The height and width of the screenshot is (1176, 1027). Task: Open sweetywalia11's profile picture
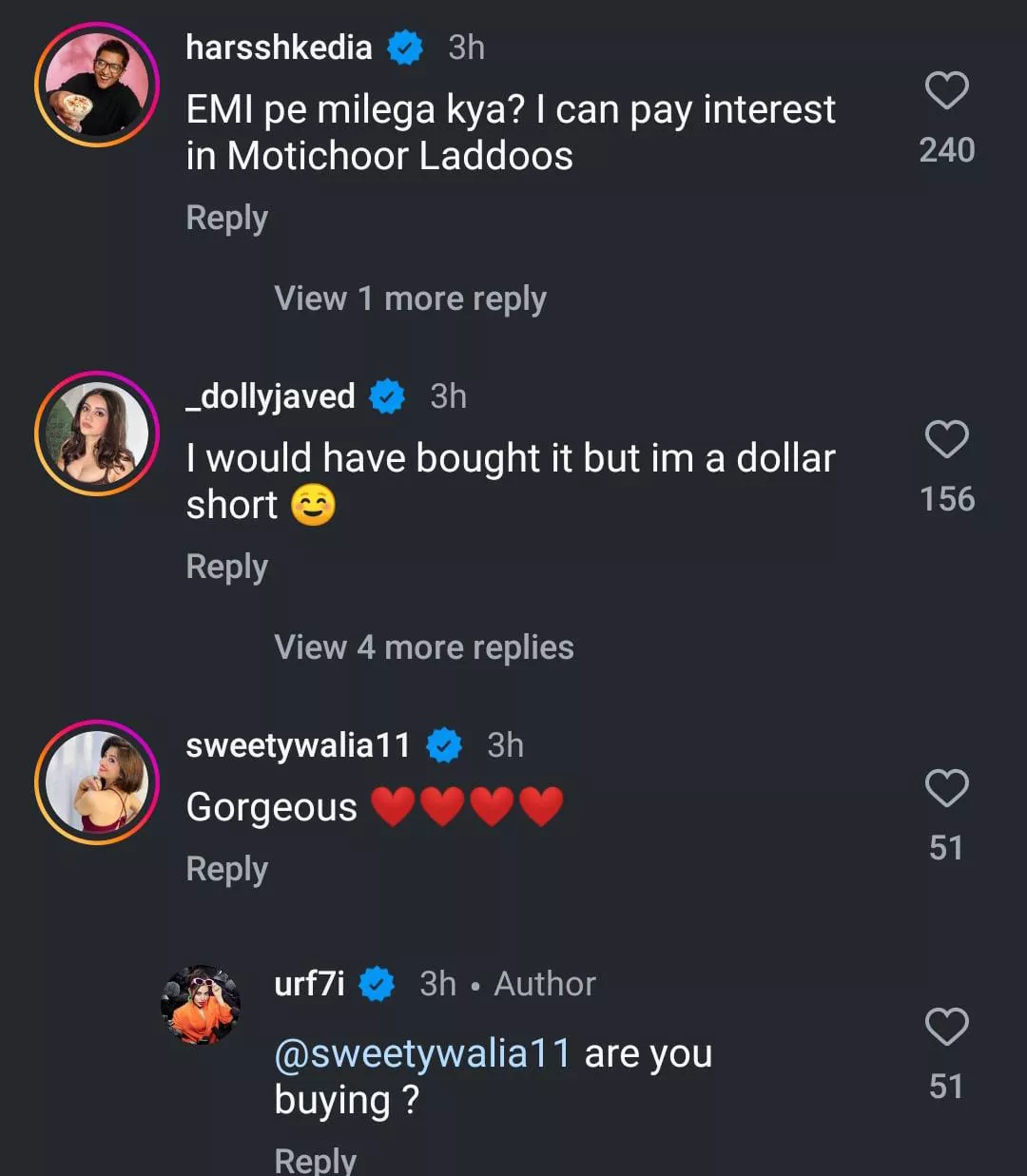click(96, 782)
